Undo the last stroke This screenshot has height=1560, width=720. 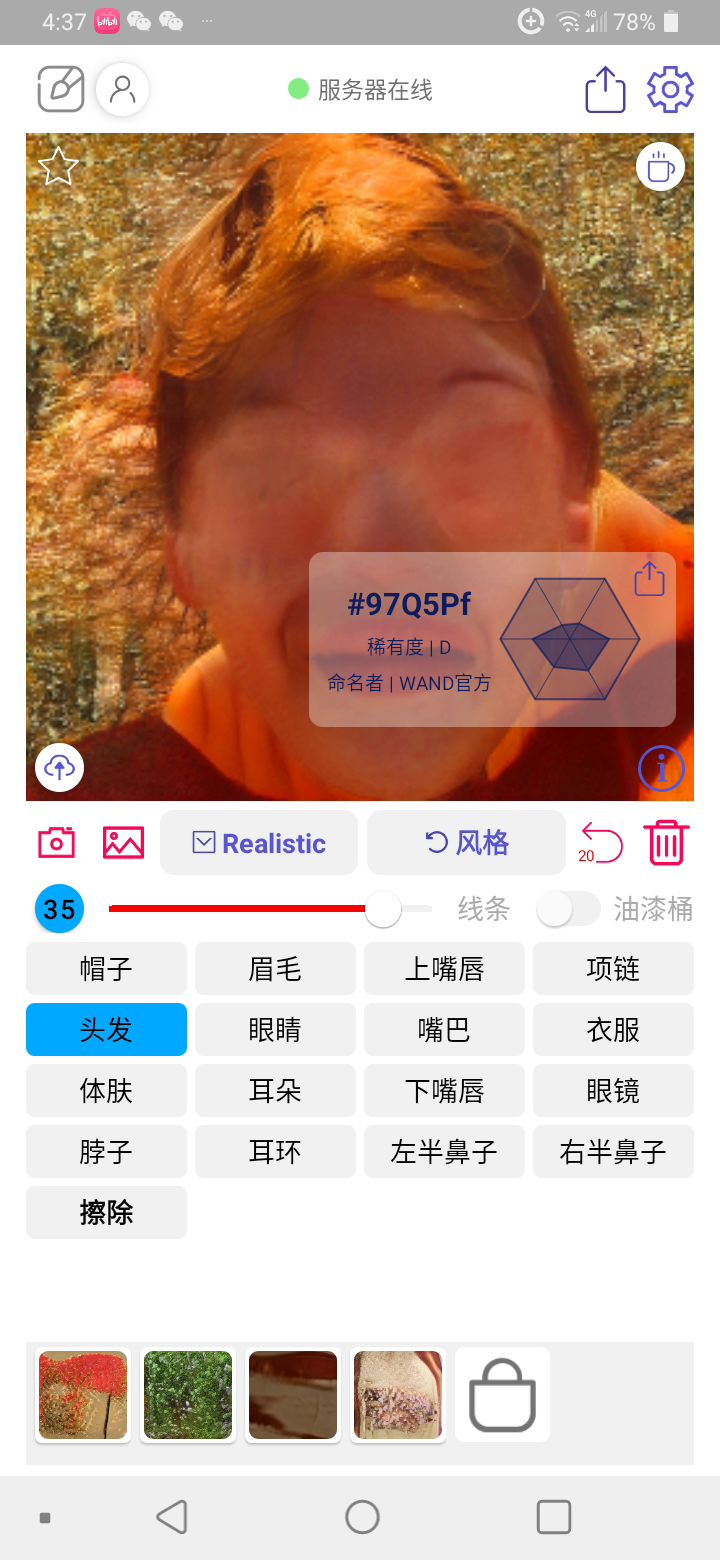point(602,843)
